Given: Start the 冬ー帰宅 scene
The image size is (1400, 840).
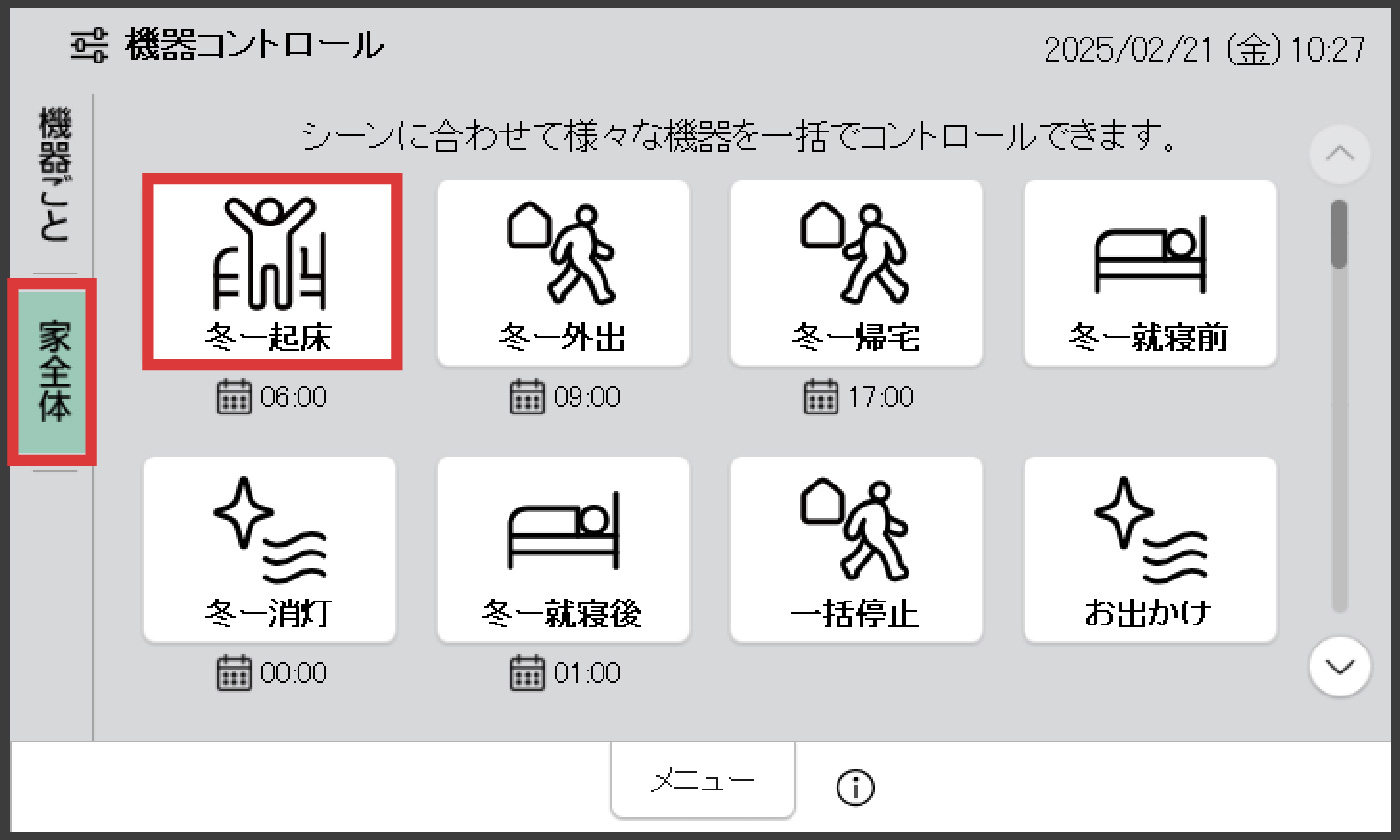Looking at the screenshot, I should tap(856, 272).
